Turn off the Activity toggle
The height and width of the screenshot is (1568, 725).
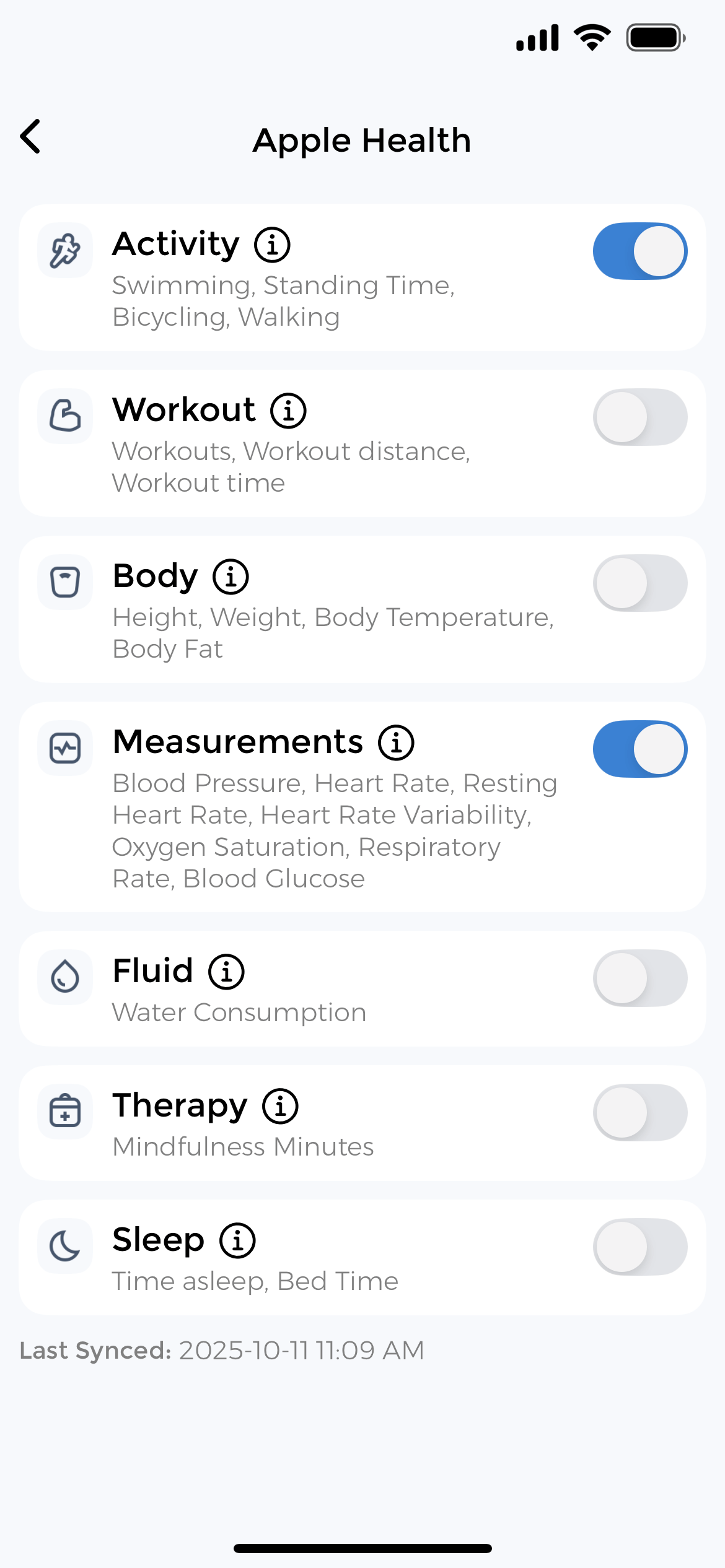639,251
